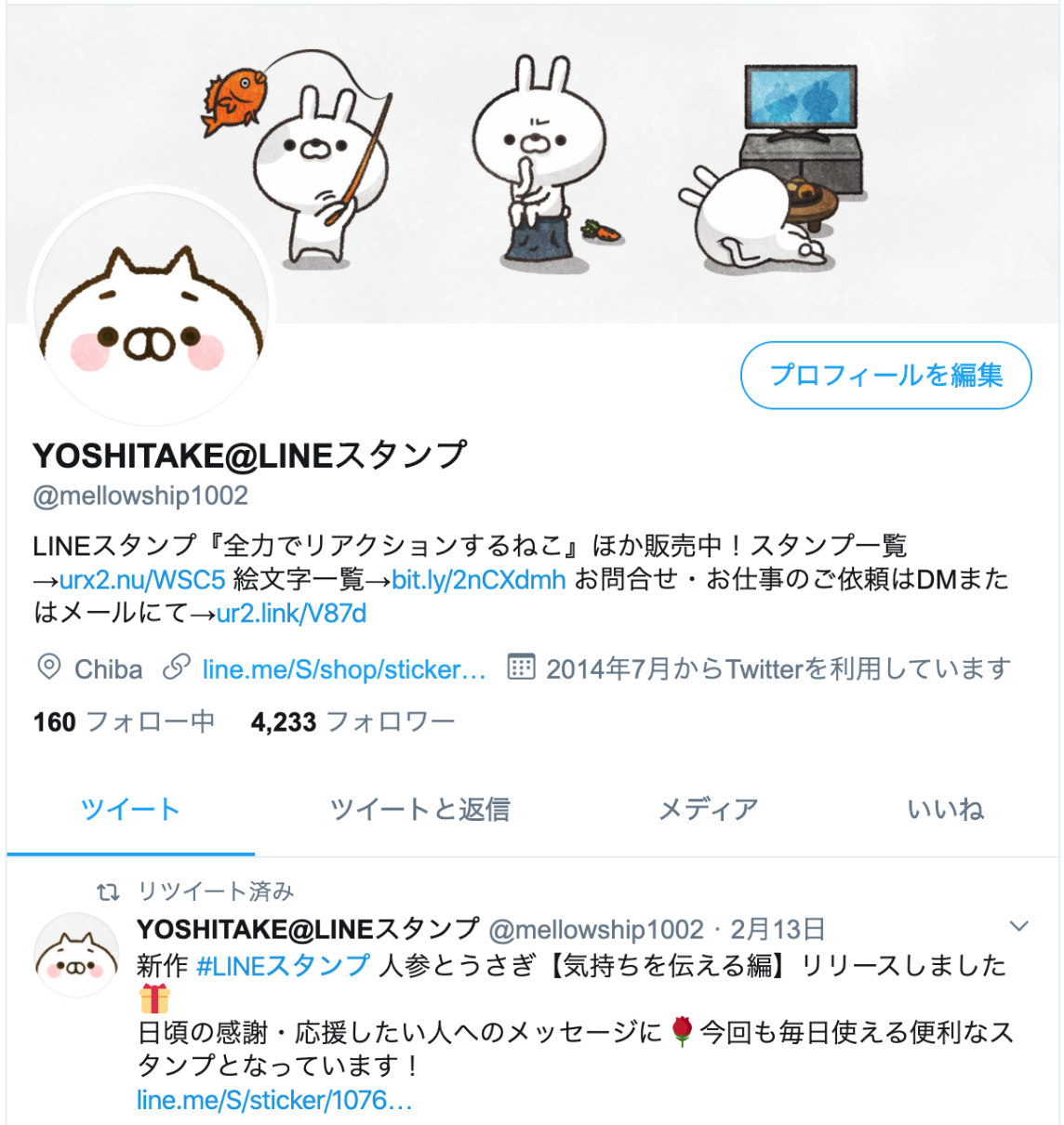
Task: Open the urx2.nu/WSC5 link
Action: coord(142,580)
